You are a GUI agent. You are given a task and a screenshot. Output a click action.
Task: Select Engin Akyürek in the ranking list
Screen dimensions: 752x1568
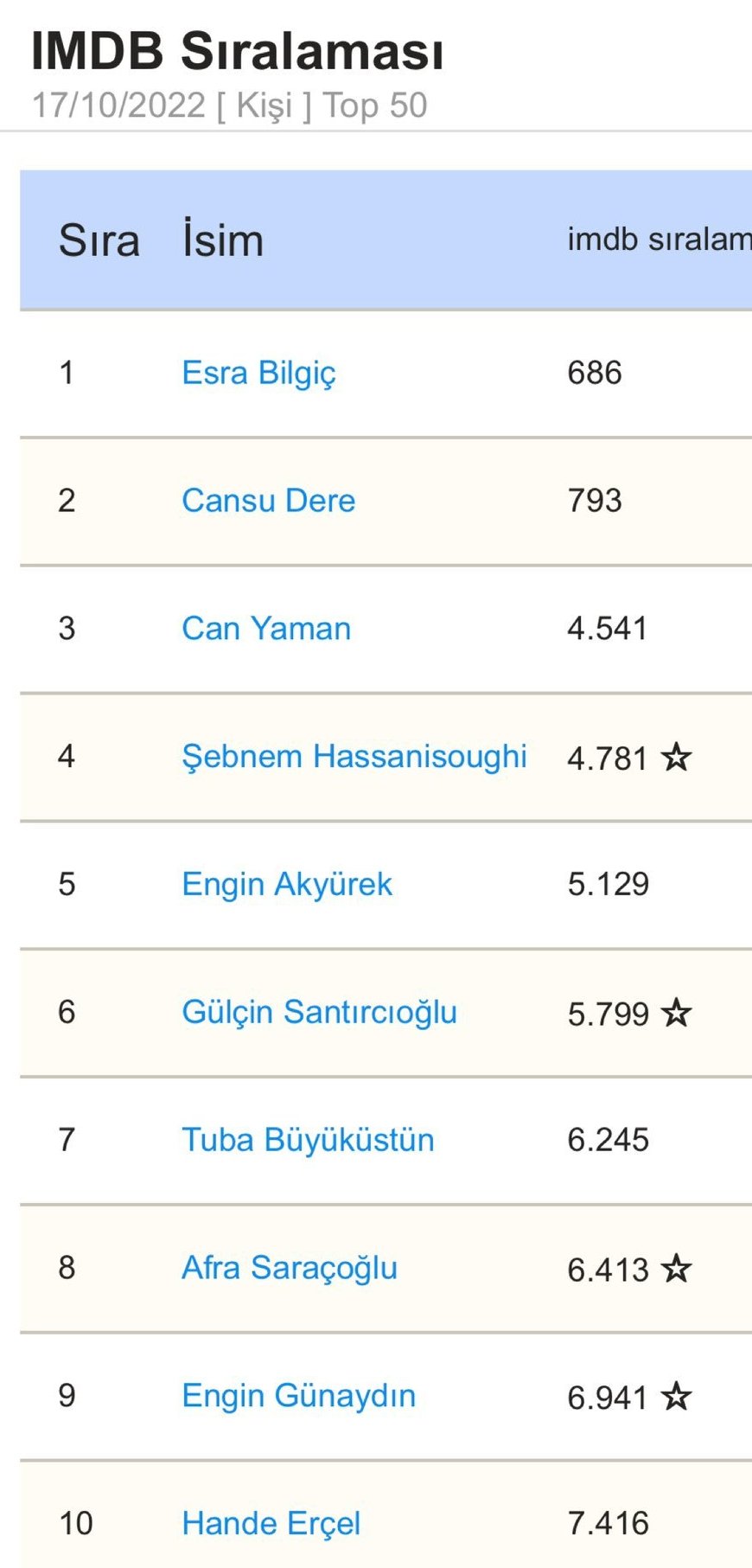[287, 884]
